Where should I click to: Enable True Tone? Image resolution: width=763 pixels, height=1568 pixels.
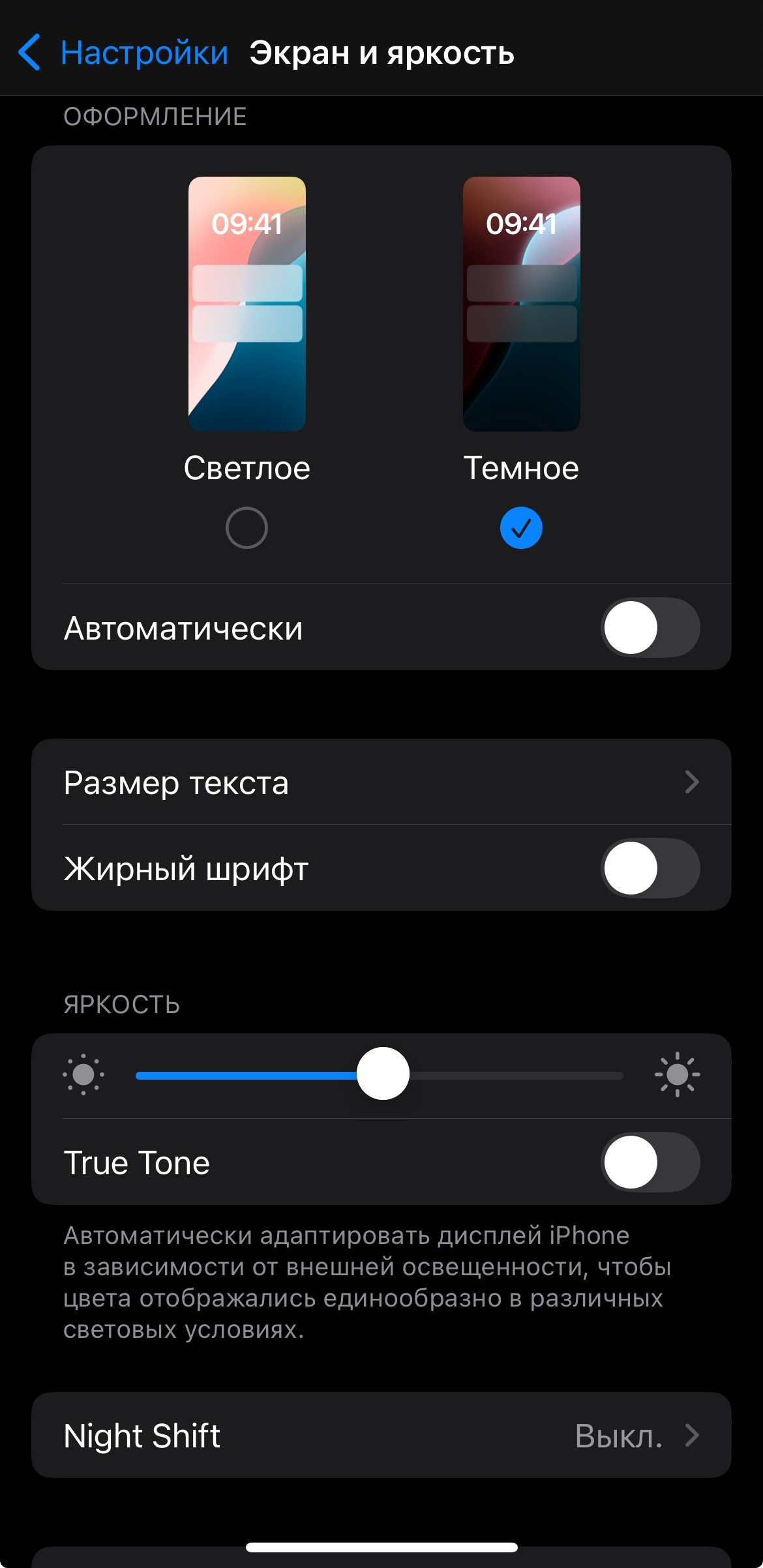point(650,1162)
